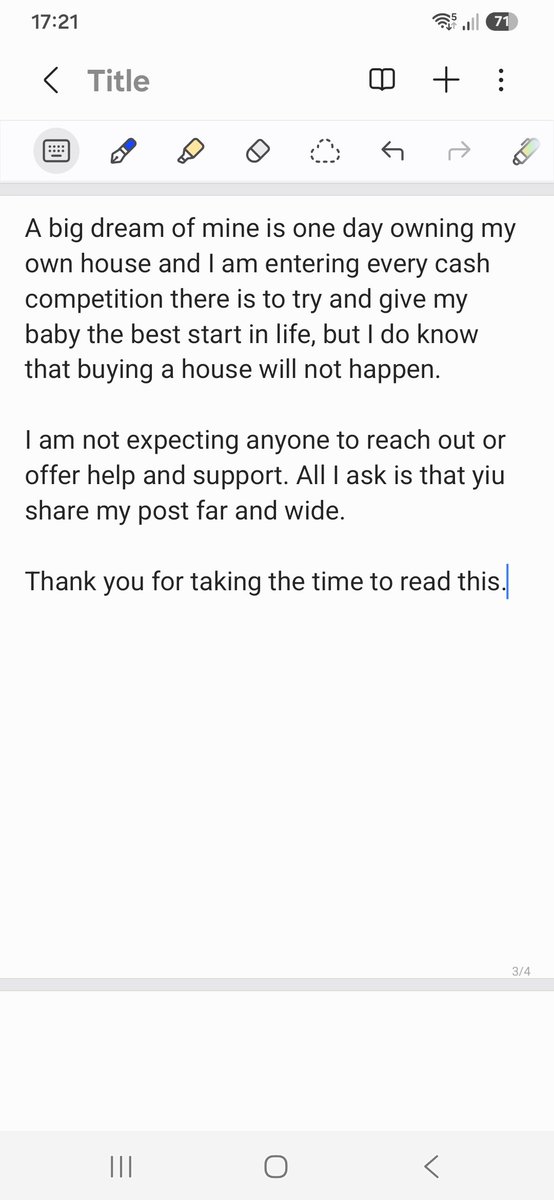Select the keyboard input mode
Image resolution: width=554 pixels, height=1200 pixels.
click(x=56, y=152)
